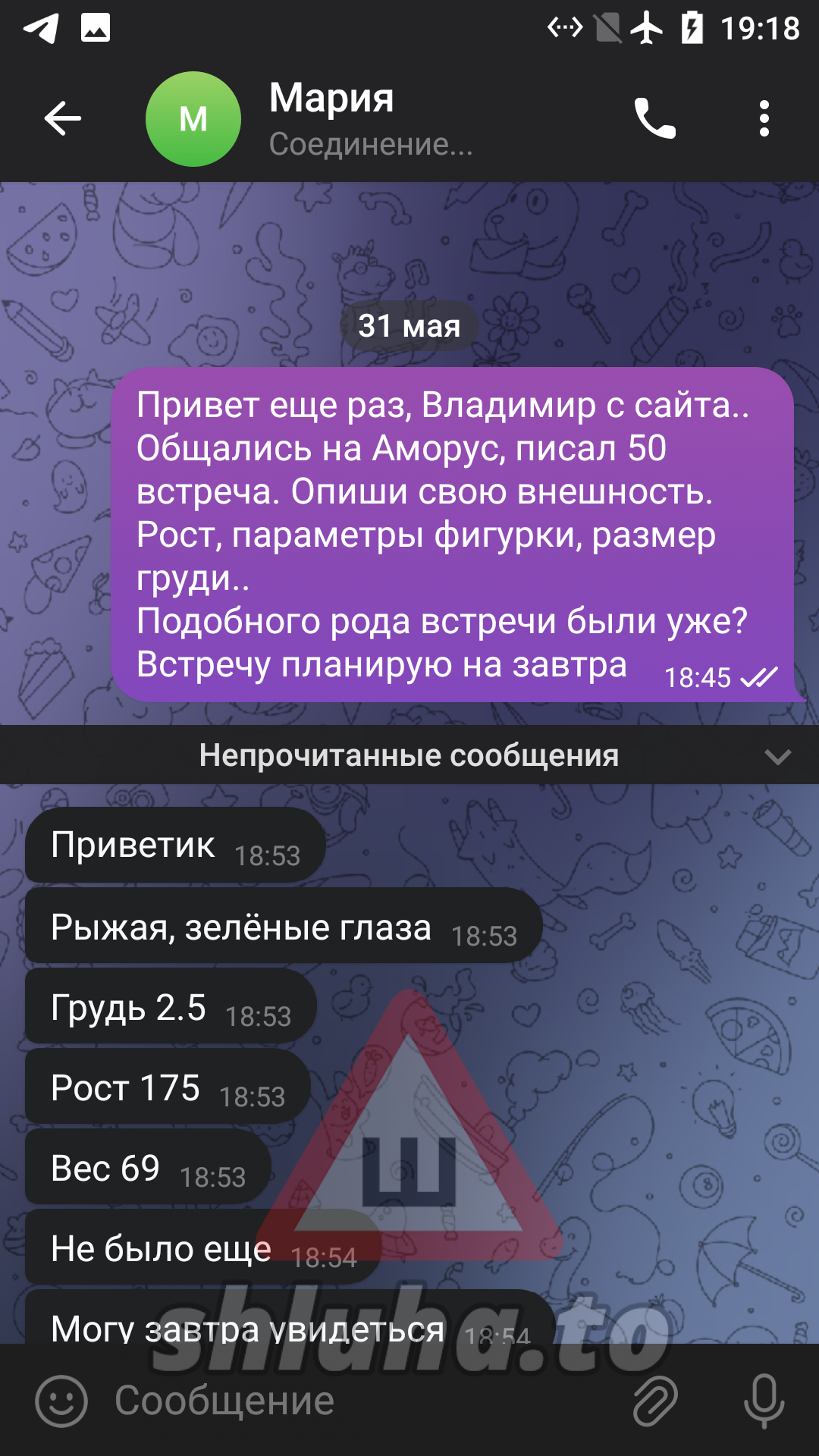Focus the Сообщение text field
The image size is (819, 1456).
tap(364, 1401)
